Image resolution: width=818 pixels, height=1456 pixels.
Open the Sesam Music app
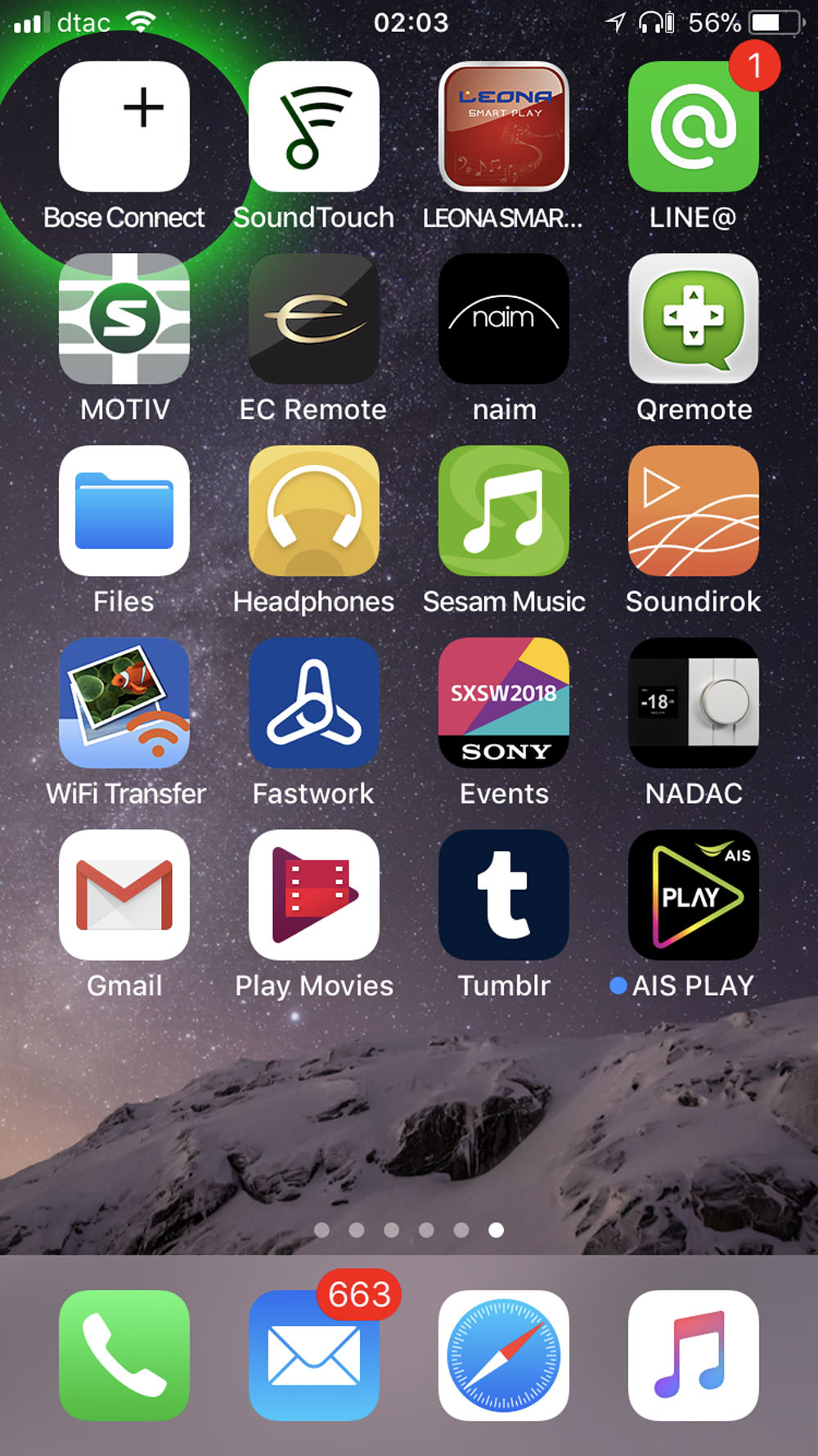pyautogui.click(x=504, y=511)
